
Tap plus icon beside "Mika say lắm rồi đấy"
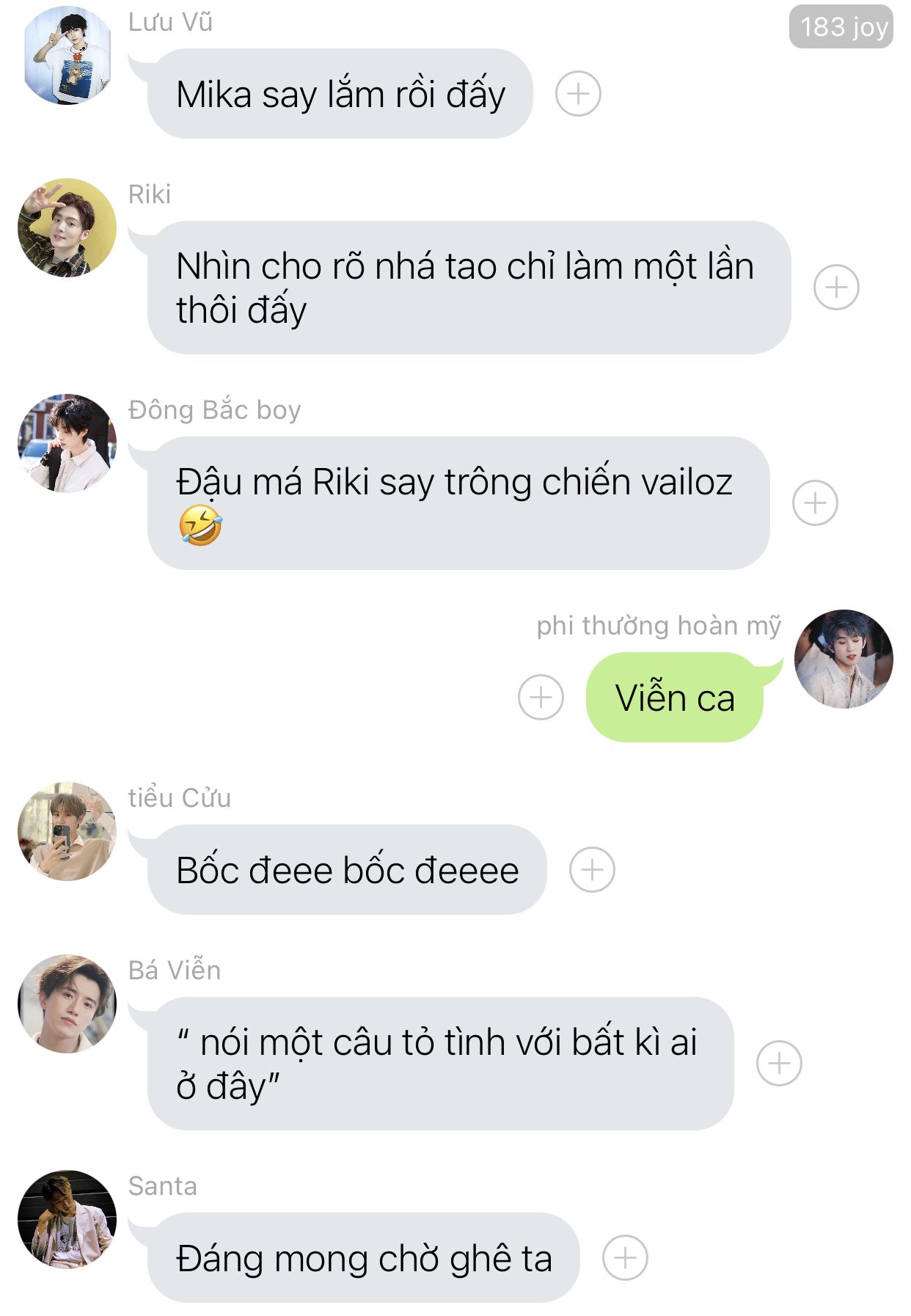pyautogui.click(x=578, y=94)
